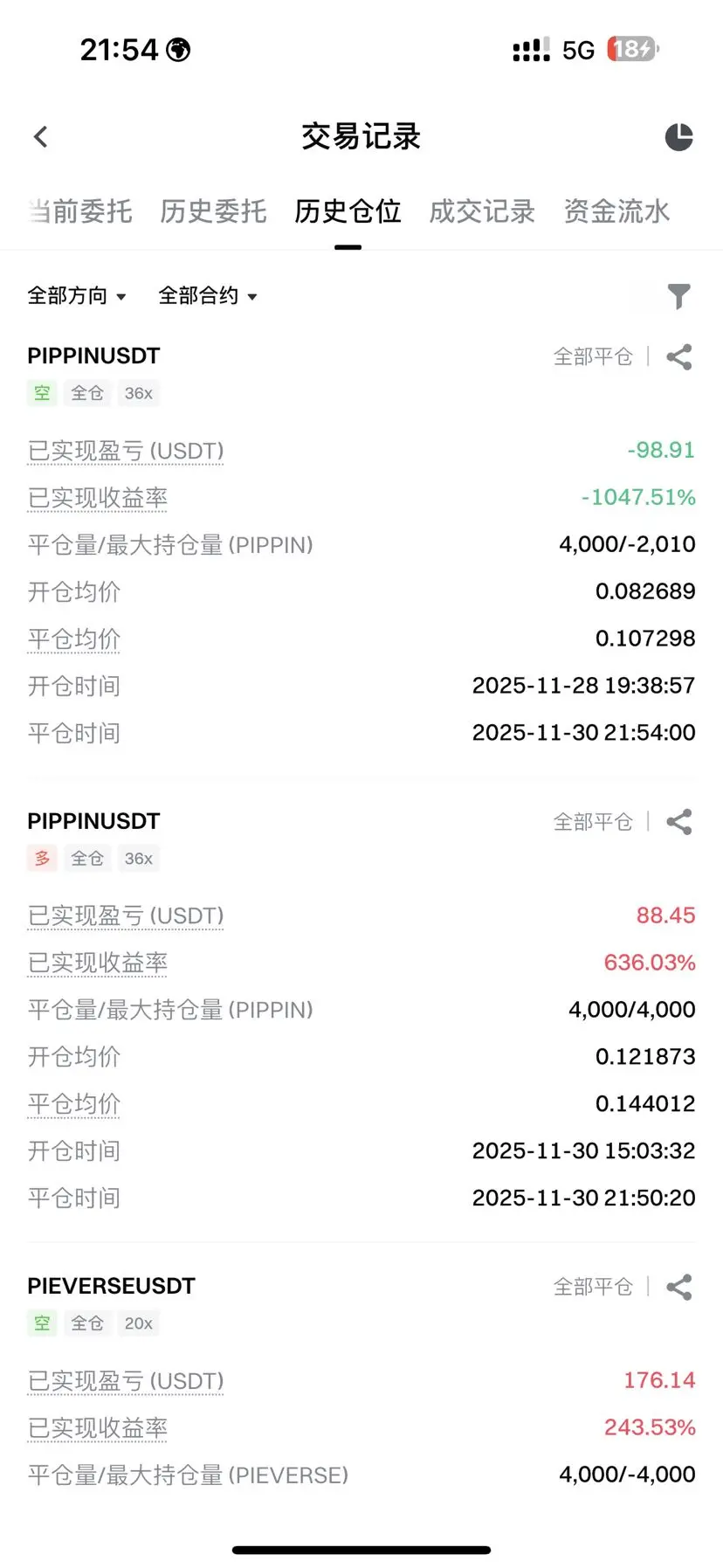Open the 资金流水 tab
Viewport: 723px width, 1568px height.
coord(616,211)
